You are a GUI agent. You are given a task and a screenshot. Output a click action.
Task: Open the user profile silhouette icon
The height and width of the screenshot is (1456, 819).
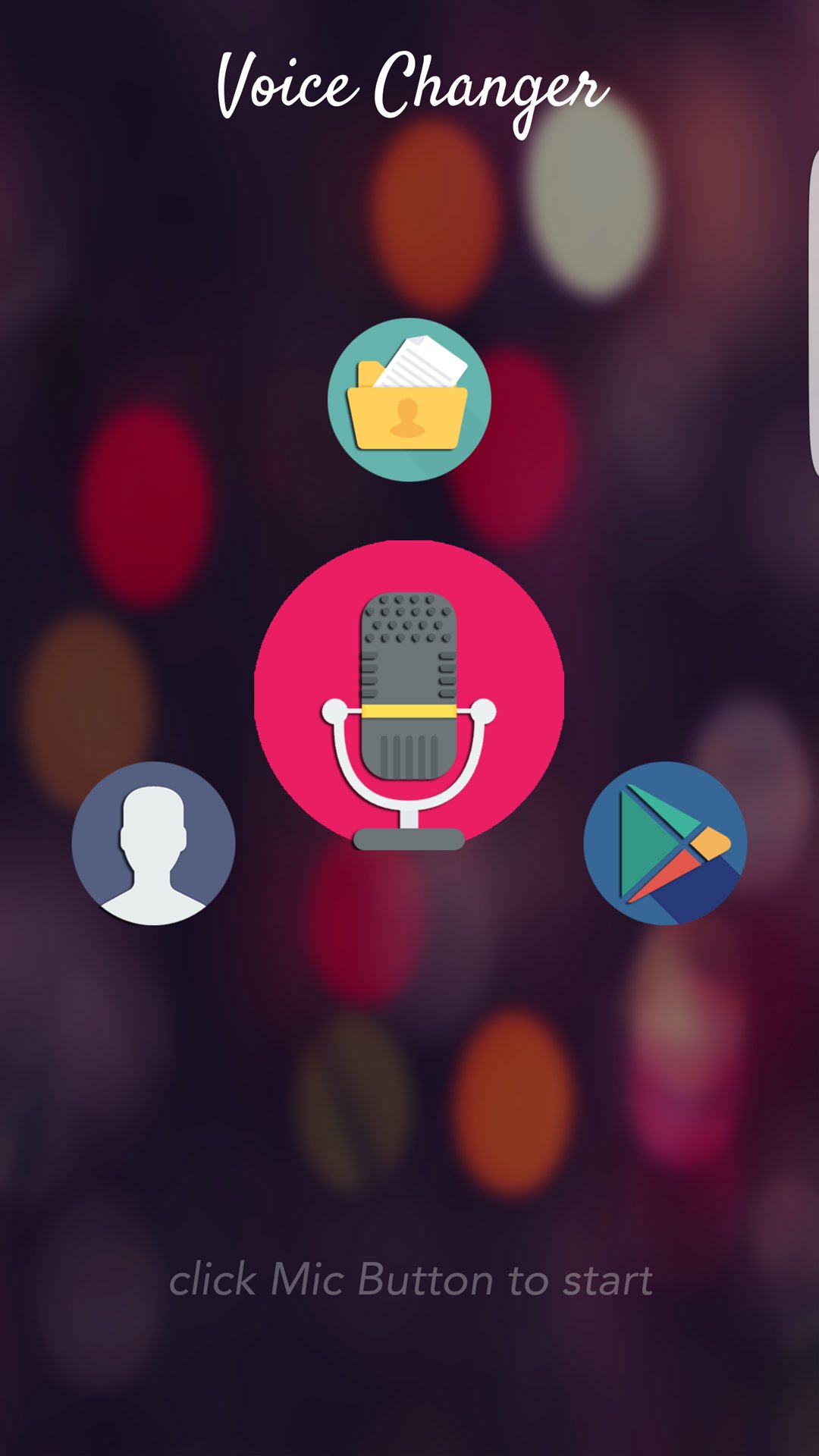pos(153,843)
